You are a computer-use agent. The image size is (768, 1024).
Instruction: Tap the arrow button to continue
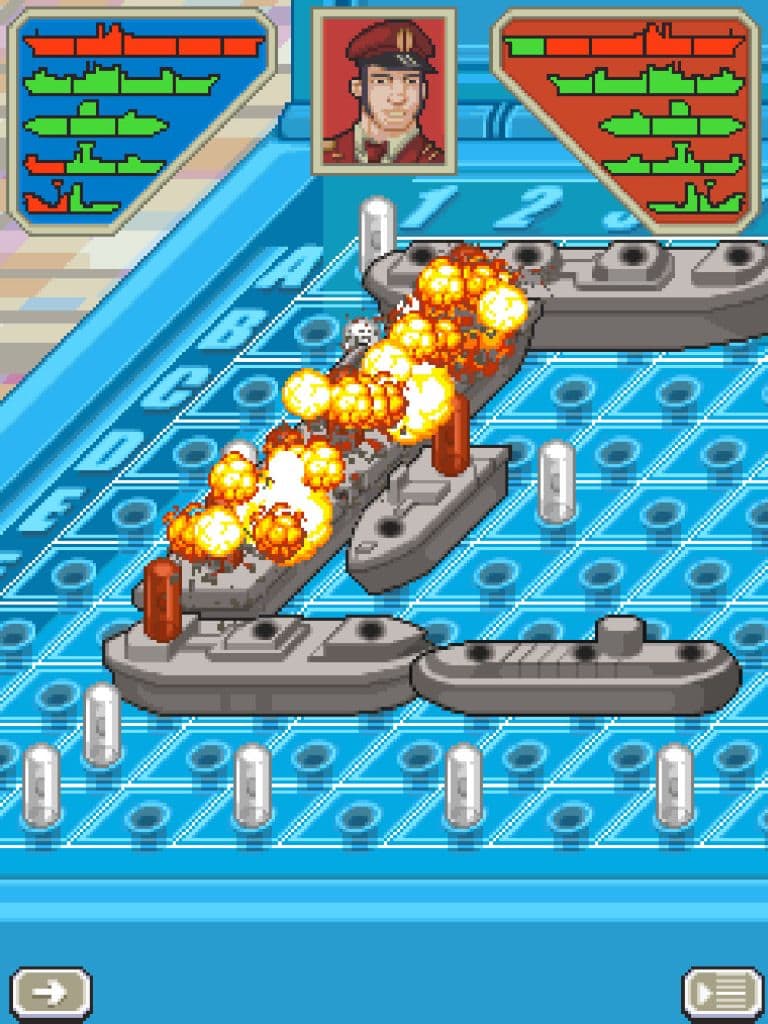[x=51, y=993]
